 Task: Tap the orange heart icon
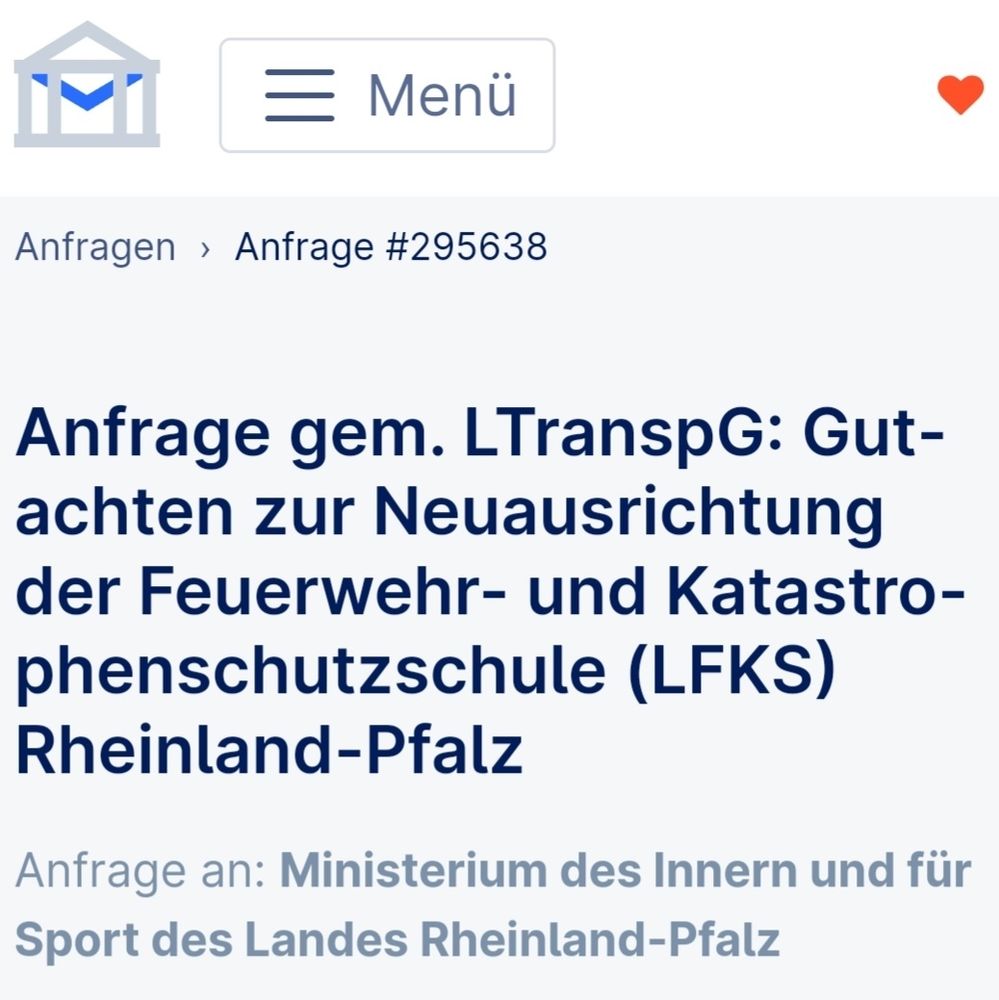click(960, 95)
